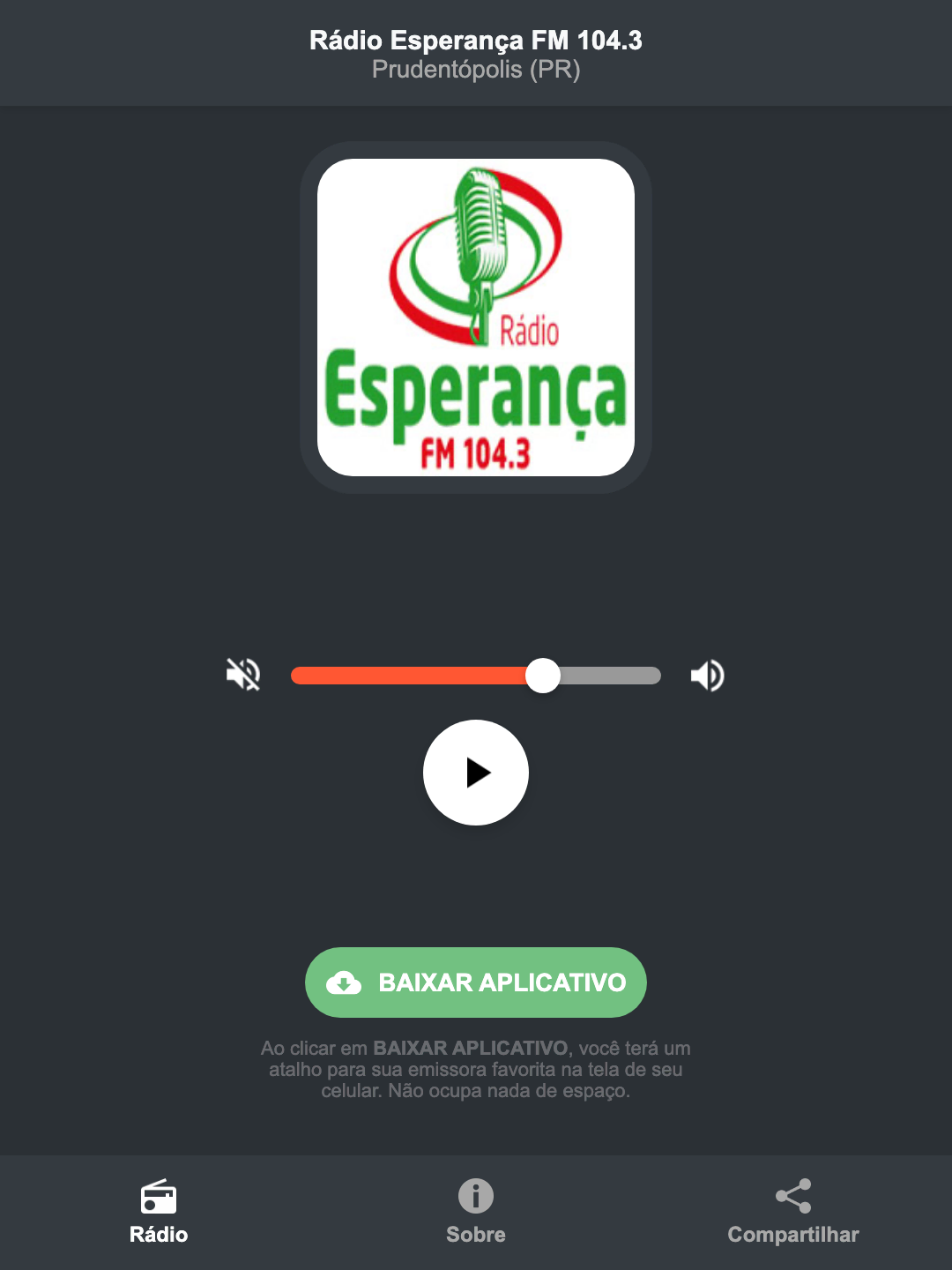
Task: Tap the Prudentópolis (PR) subtitle text
Action: 475,67
